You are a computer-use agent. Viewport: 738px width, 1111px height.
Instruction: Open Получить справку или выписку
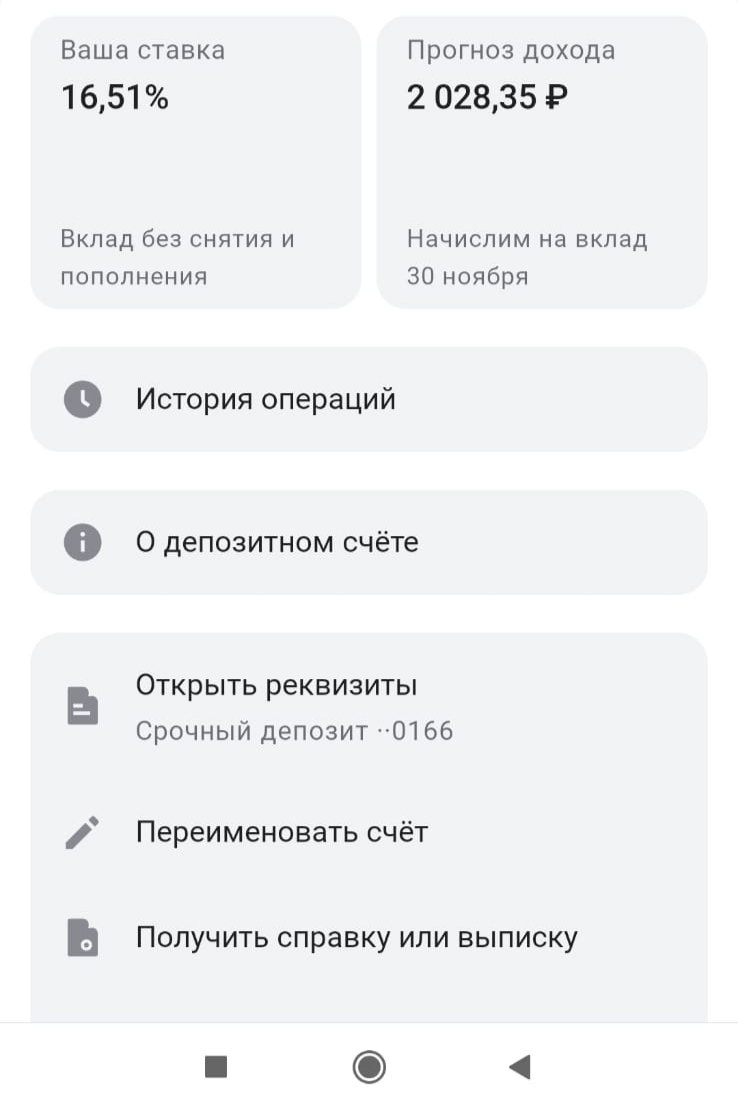pos(368,937)
